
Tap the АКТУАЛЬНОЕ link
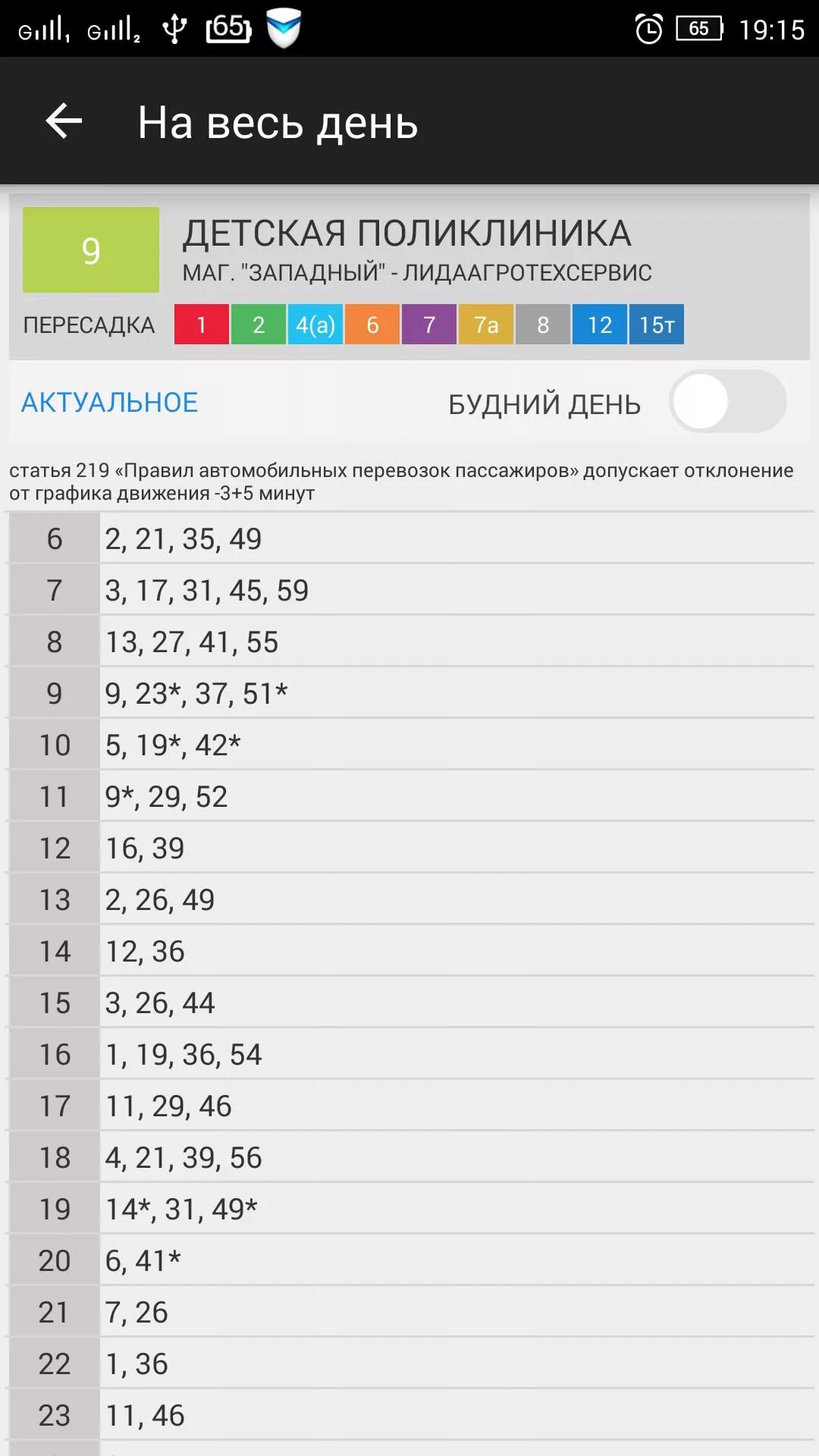(109, 403)
